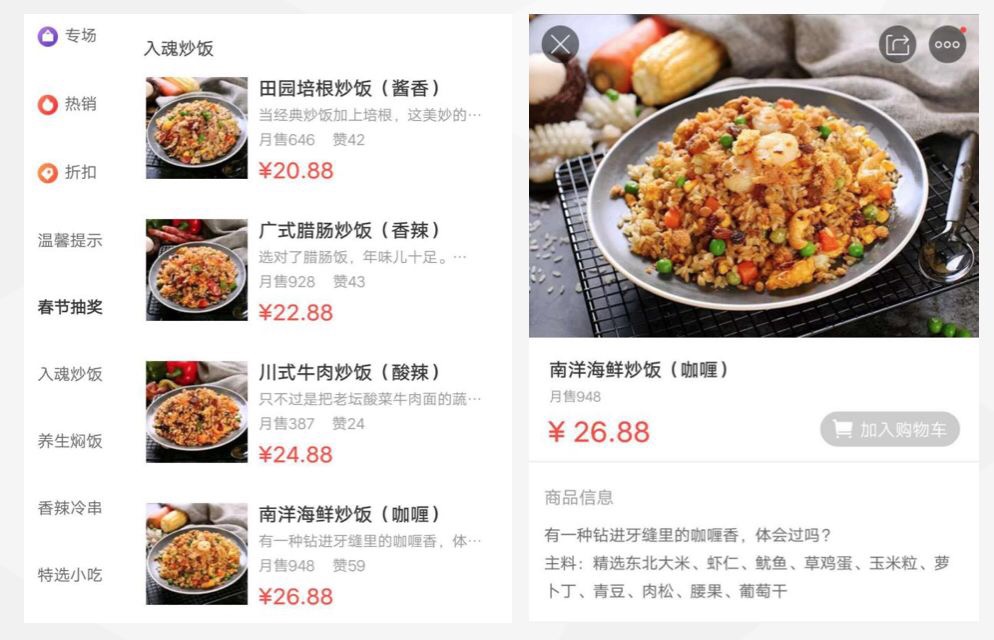
Task: Select the 特选小吃 category
Action: (x=70, y=575)
